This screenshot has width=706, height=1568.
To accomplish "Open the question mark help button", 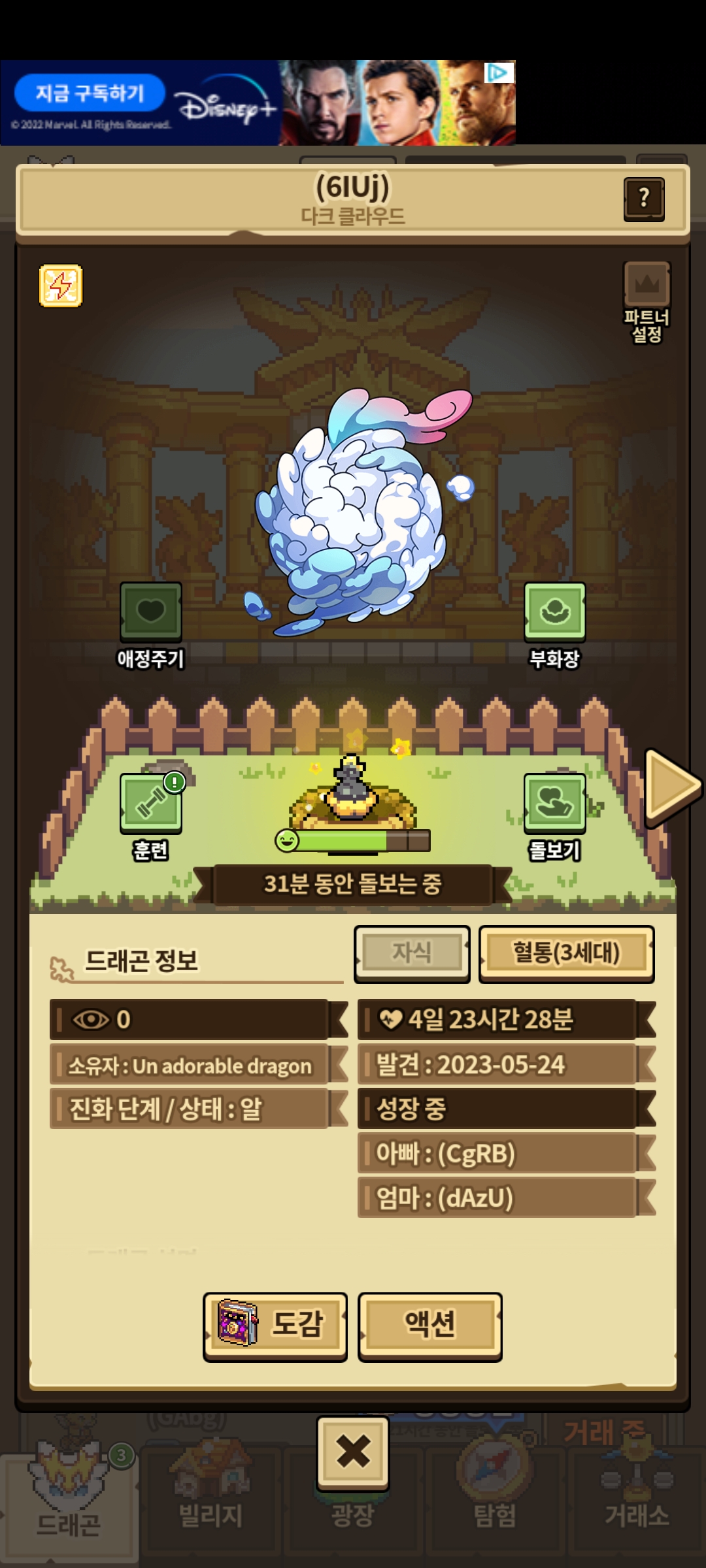I will point(644,199).
